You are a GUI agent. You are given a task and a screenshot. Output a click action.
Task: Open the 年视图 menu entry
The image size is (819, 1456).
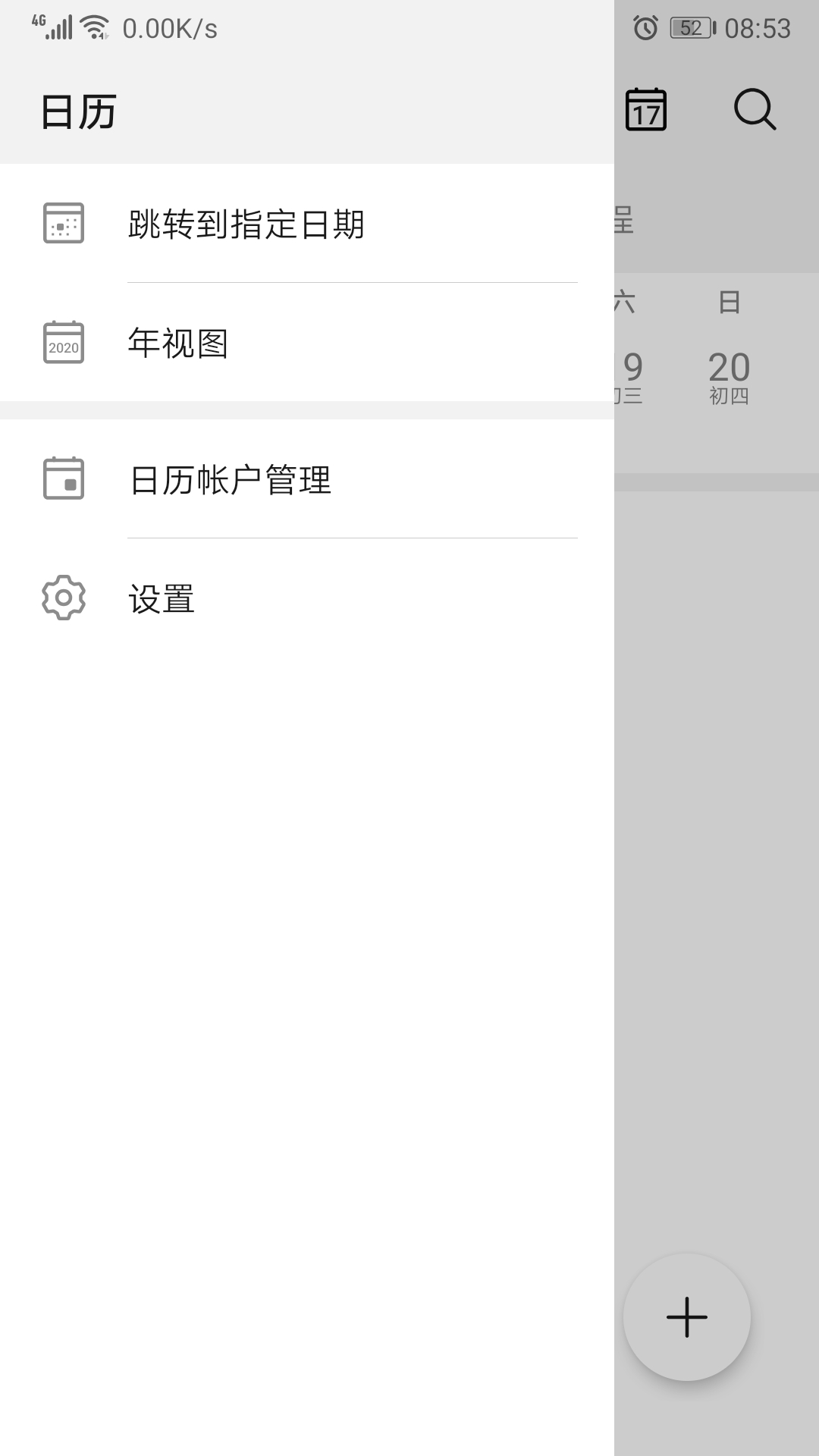tap(180, 344)
